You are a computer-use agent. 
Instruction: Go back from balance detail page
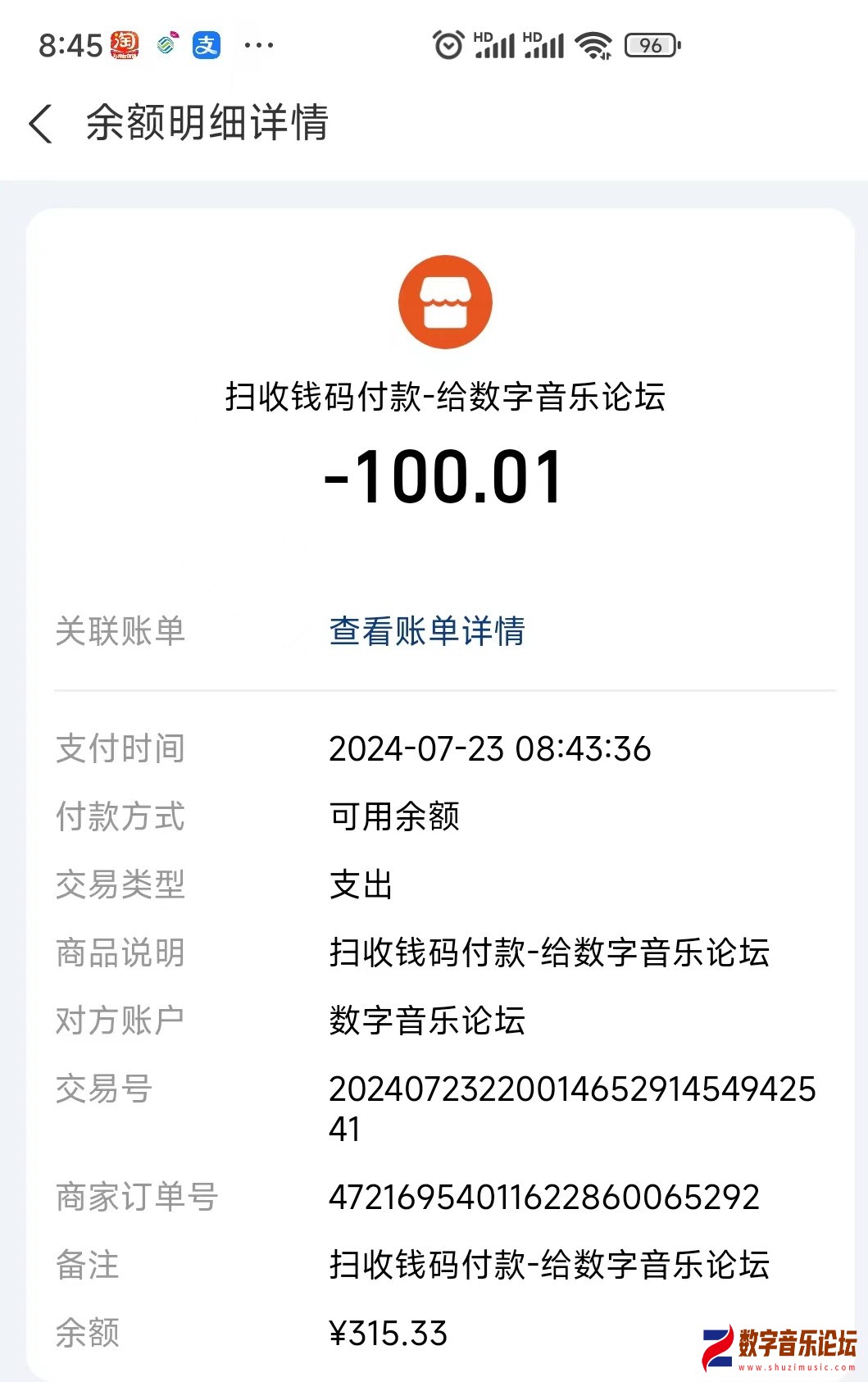[x=41, y=124]
